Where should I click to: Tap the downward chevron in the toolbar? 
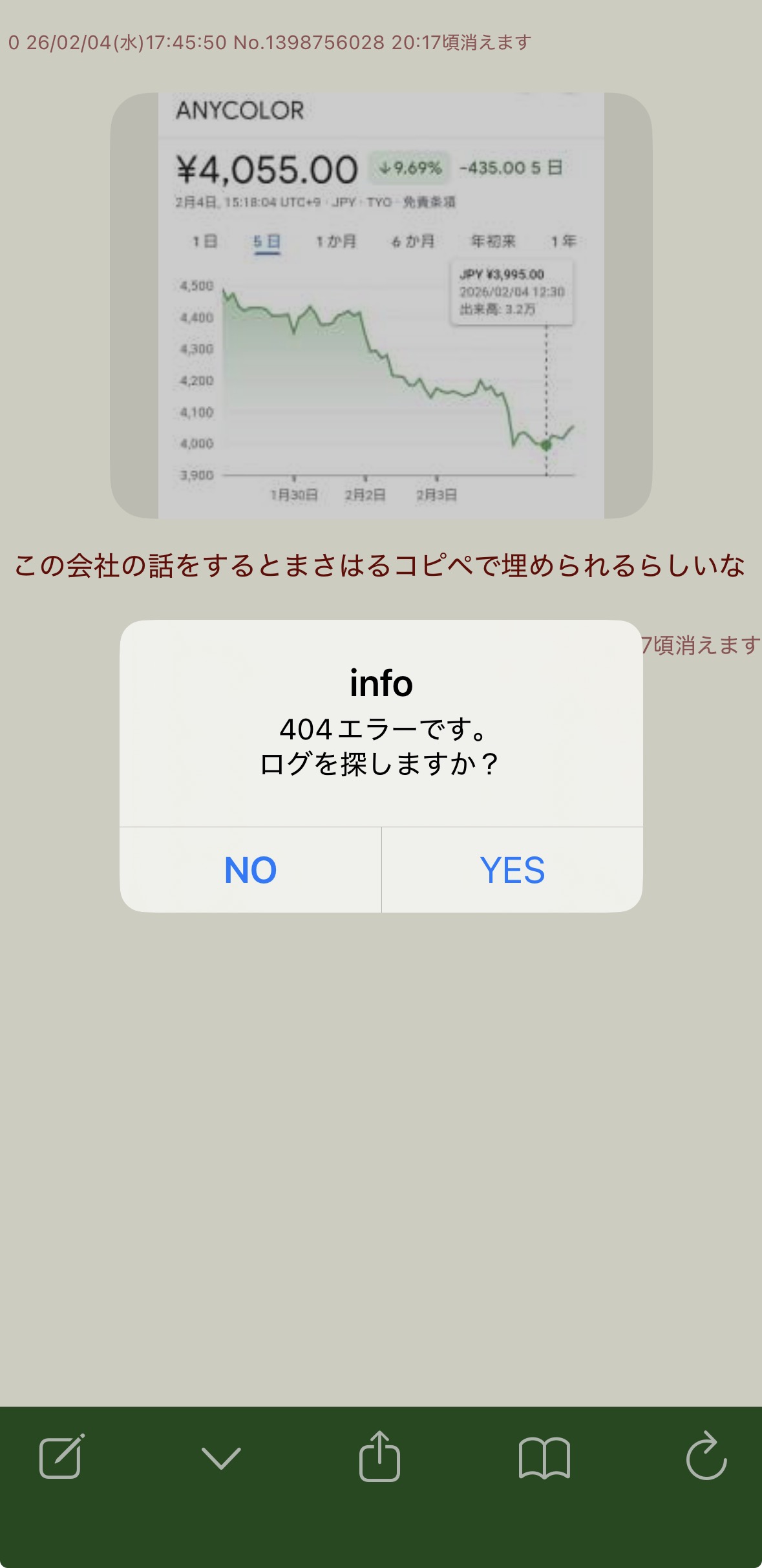pyautogui.click(x=221, y=1458)
